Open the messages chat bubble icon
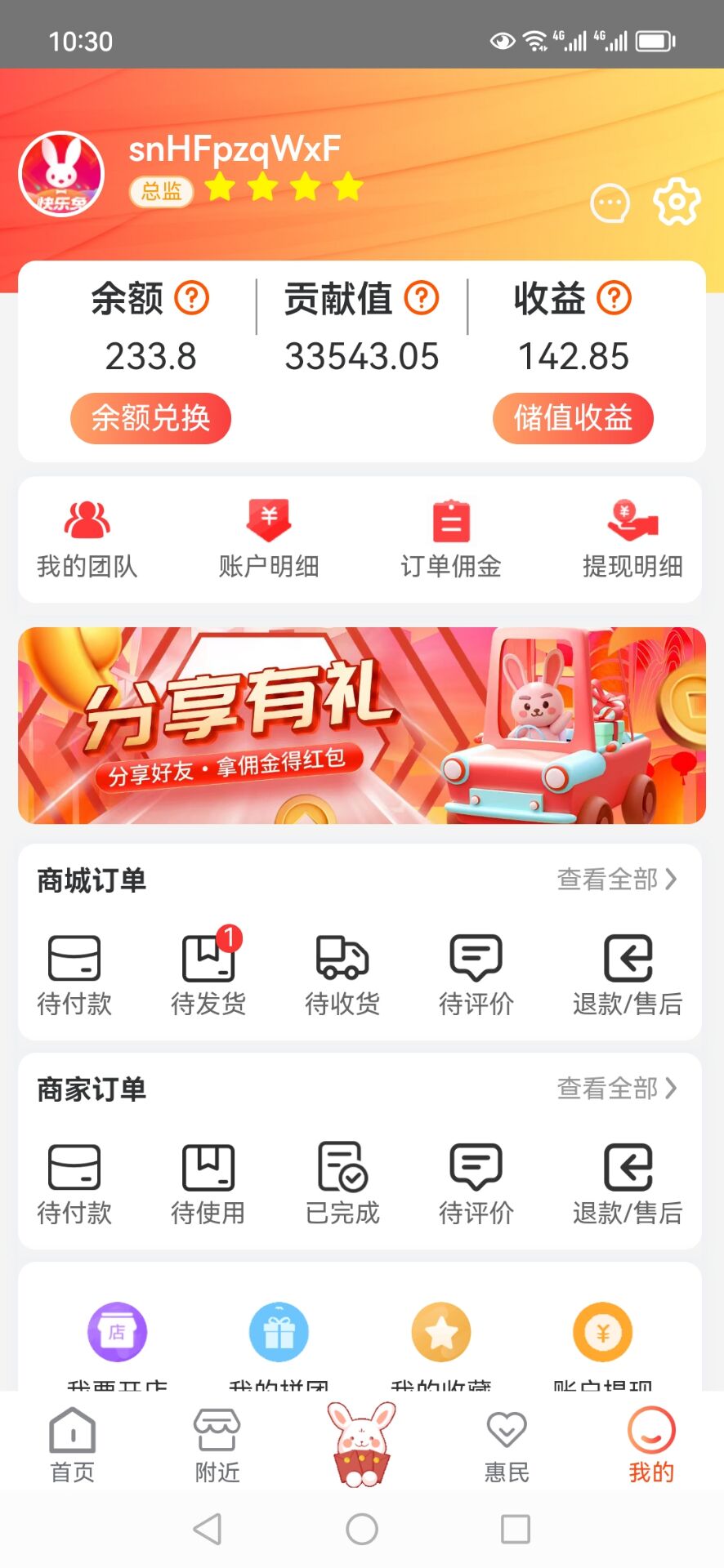The height and width of the screenshot is (1568, 724). (610, 203)
